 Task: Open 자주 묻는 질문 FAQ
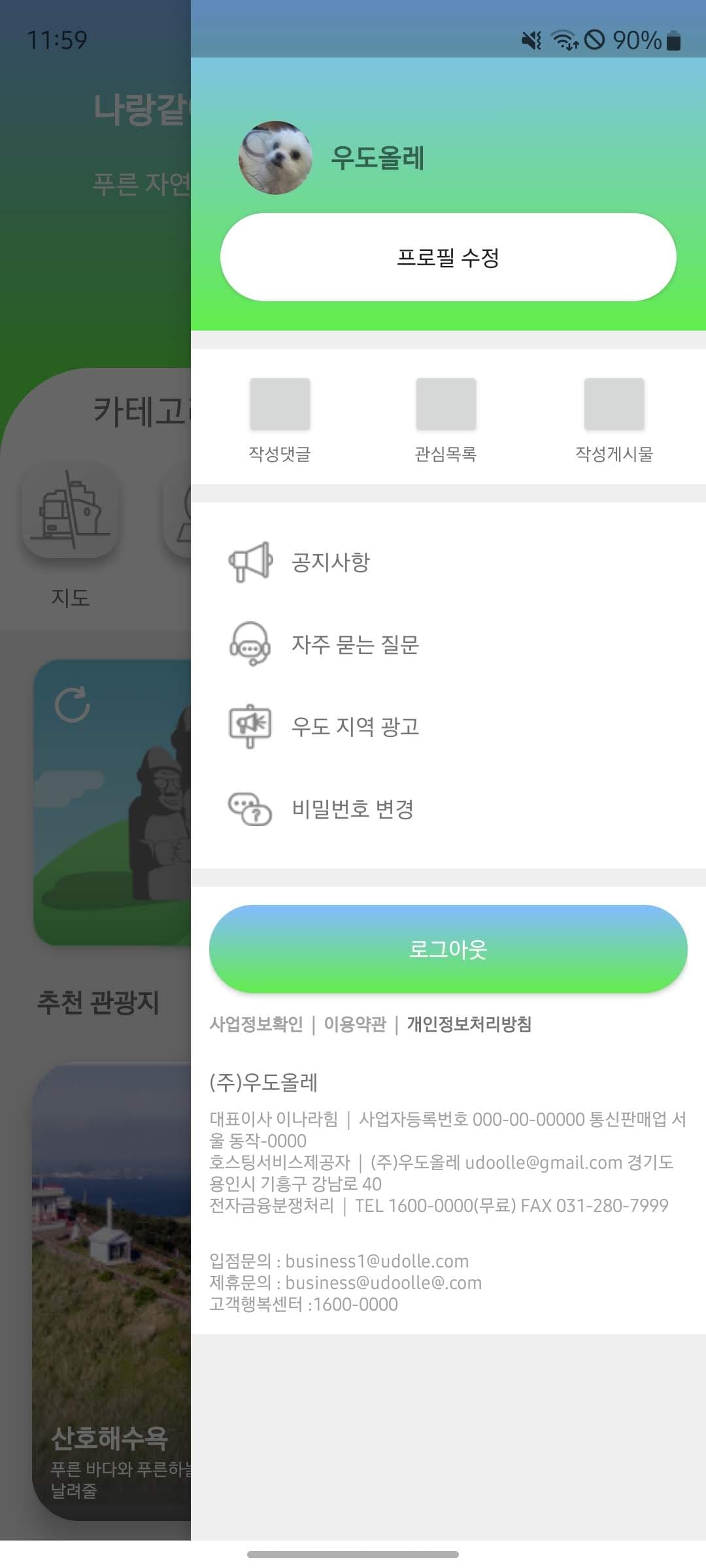click(354, 645)
